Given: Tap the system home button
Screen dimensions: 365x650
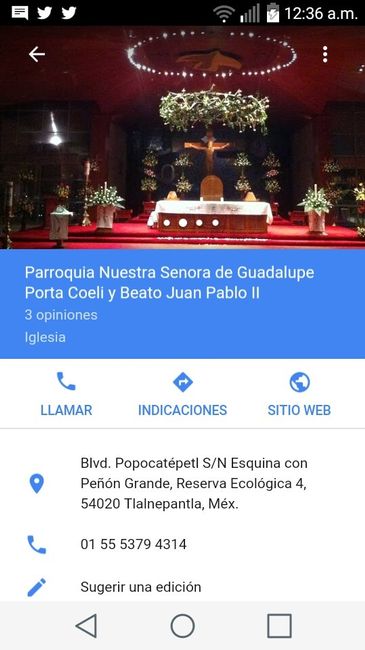Looking at the screenshot, I should [182, 626].
